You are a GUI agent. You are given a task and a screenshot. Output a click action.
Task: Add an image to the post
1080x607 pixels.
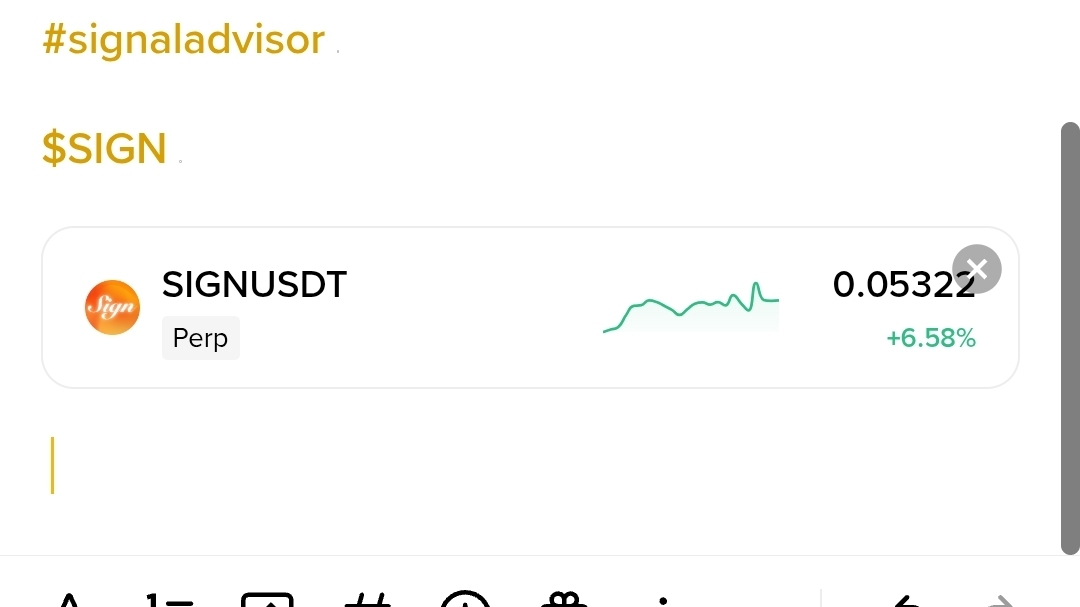pyautogui.click(x=267, y=599)
